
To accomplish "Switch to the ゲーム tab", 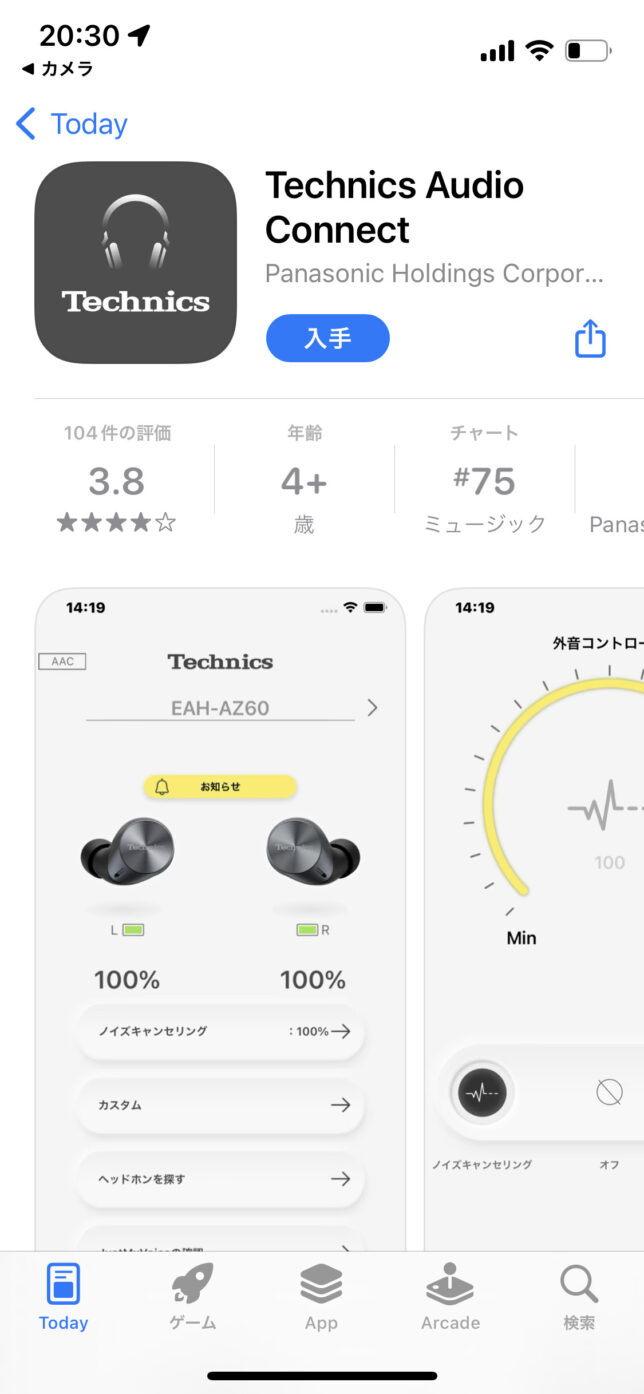I will [193, 1296].
